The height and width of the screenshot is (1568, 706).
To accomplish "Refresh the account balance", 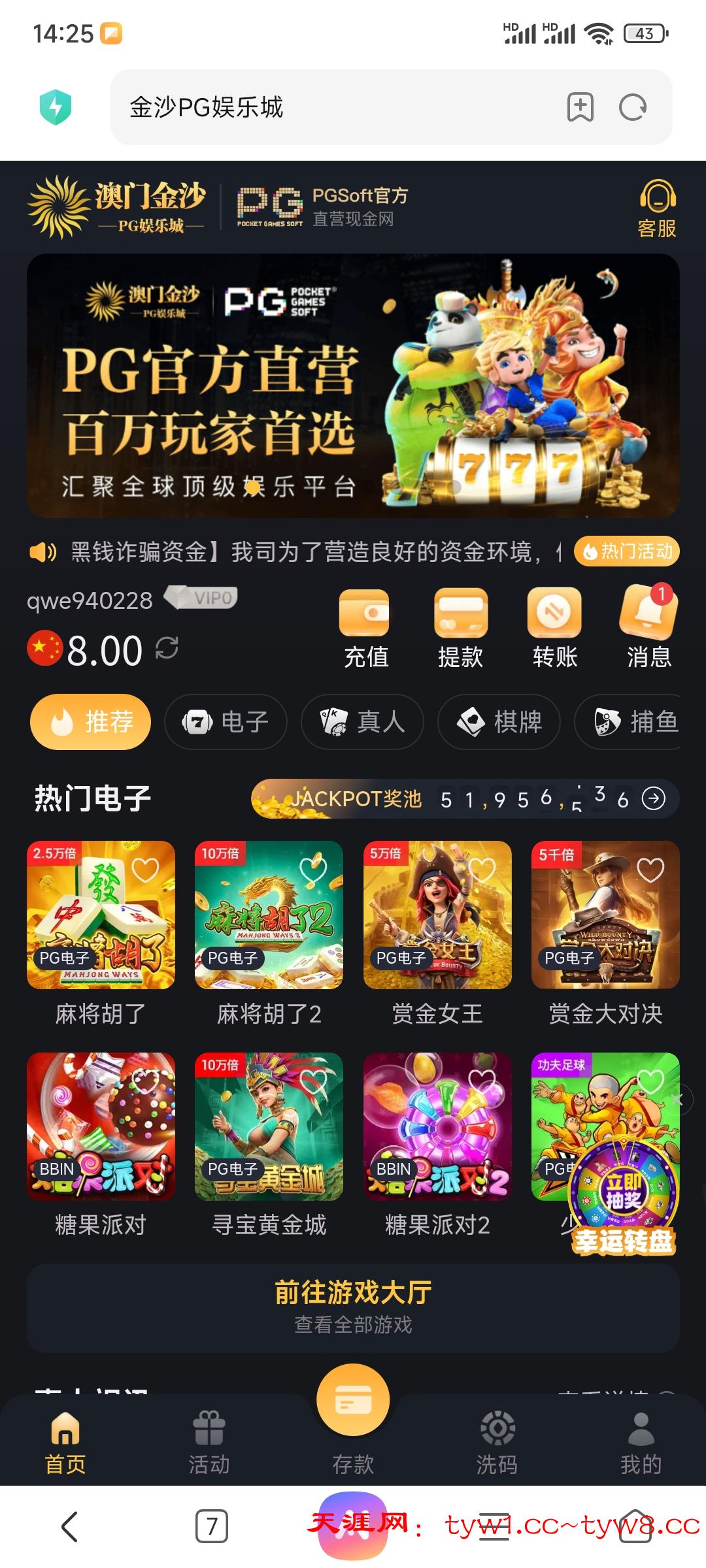I will click(167, 648).
